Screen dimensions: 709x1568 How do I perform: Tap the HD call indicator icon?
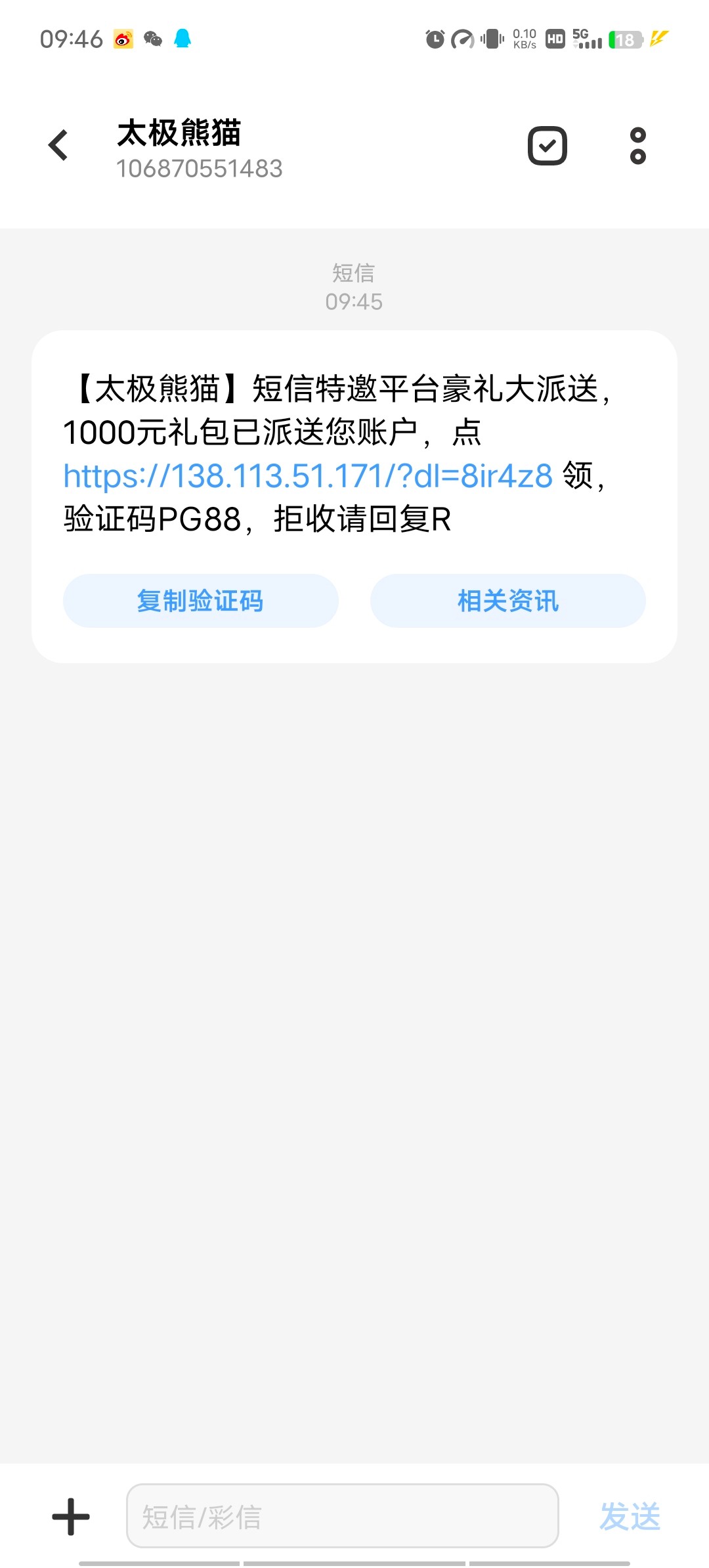click(x=555, y=39)
